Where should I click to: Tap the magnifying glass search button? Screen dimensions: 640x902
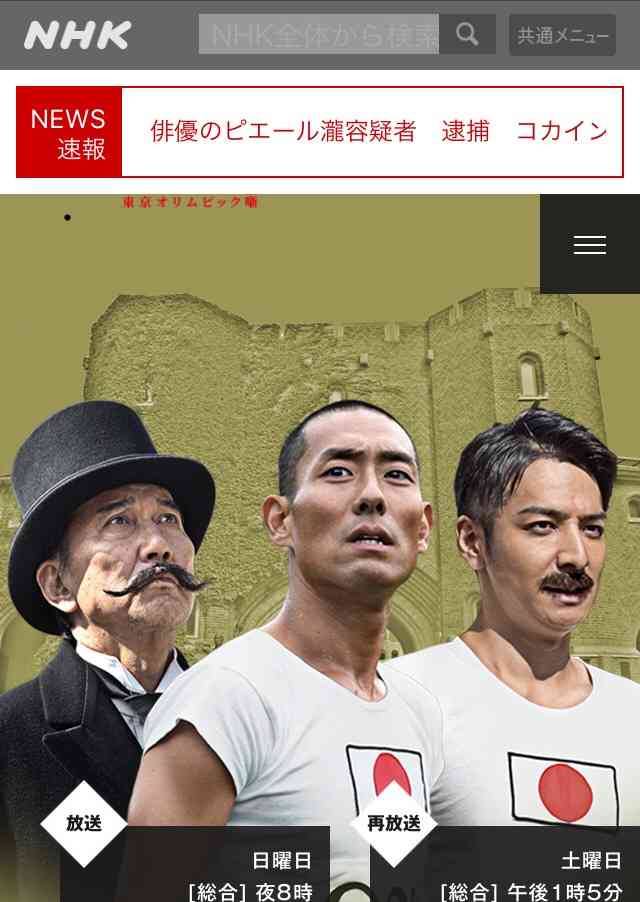coord(467,35)
